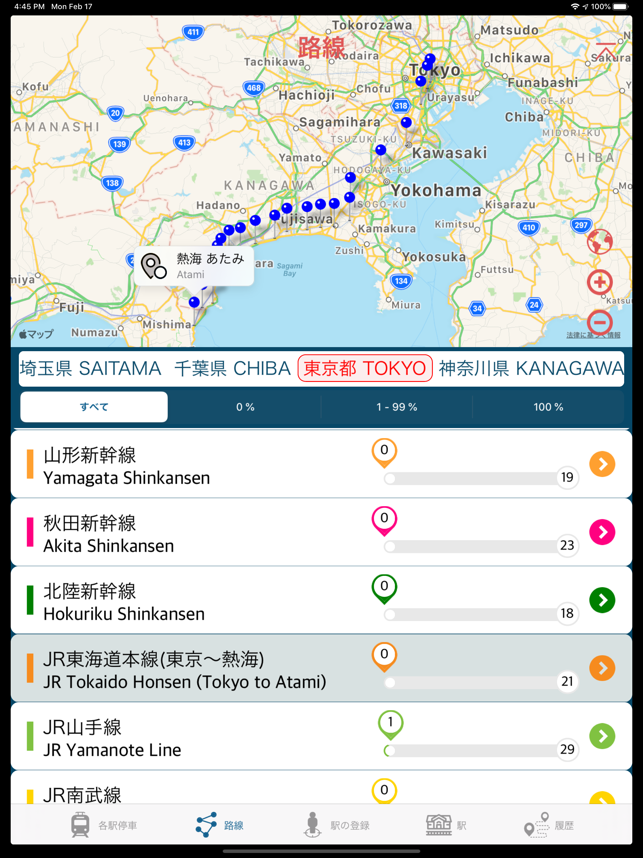Image resolution: width=643 pixels, height=858 pixels.
Task: Filter lines by 0 % completion
Action: tap(245, 407)
